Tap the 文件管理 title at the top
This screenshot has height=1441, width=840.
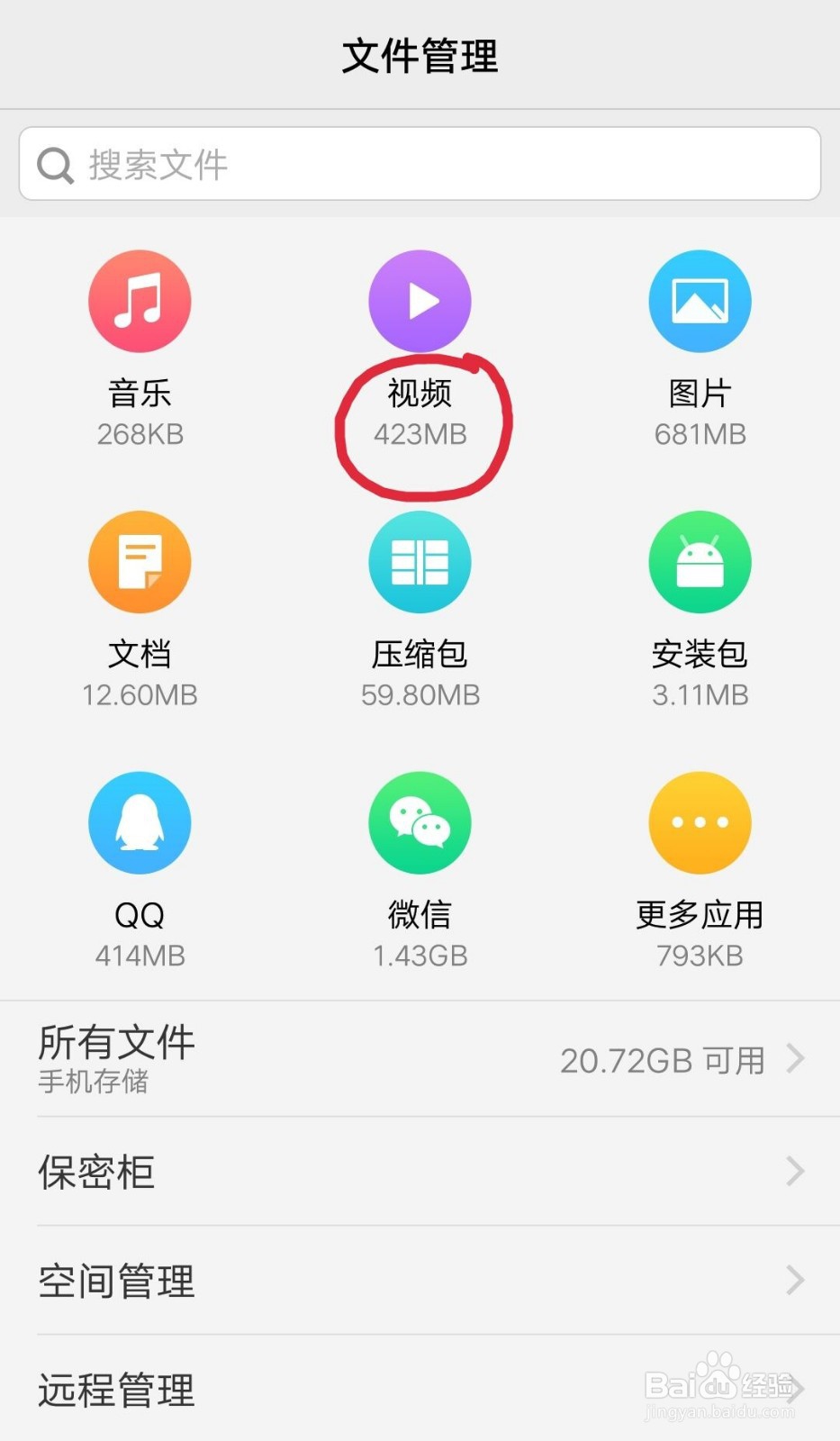coord(420,56)
